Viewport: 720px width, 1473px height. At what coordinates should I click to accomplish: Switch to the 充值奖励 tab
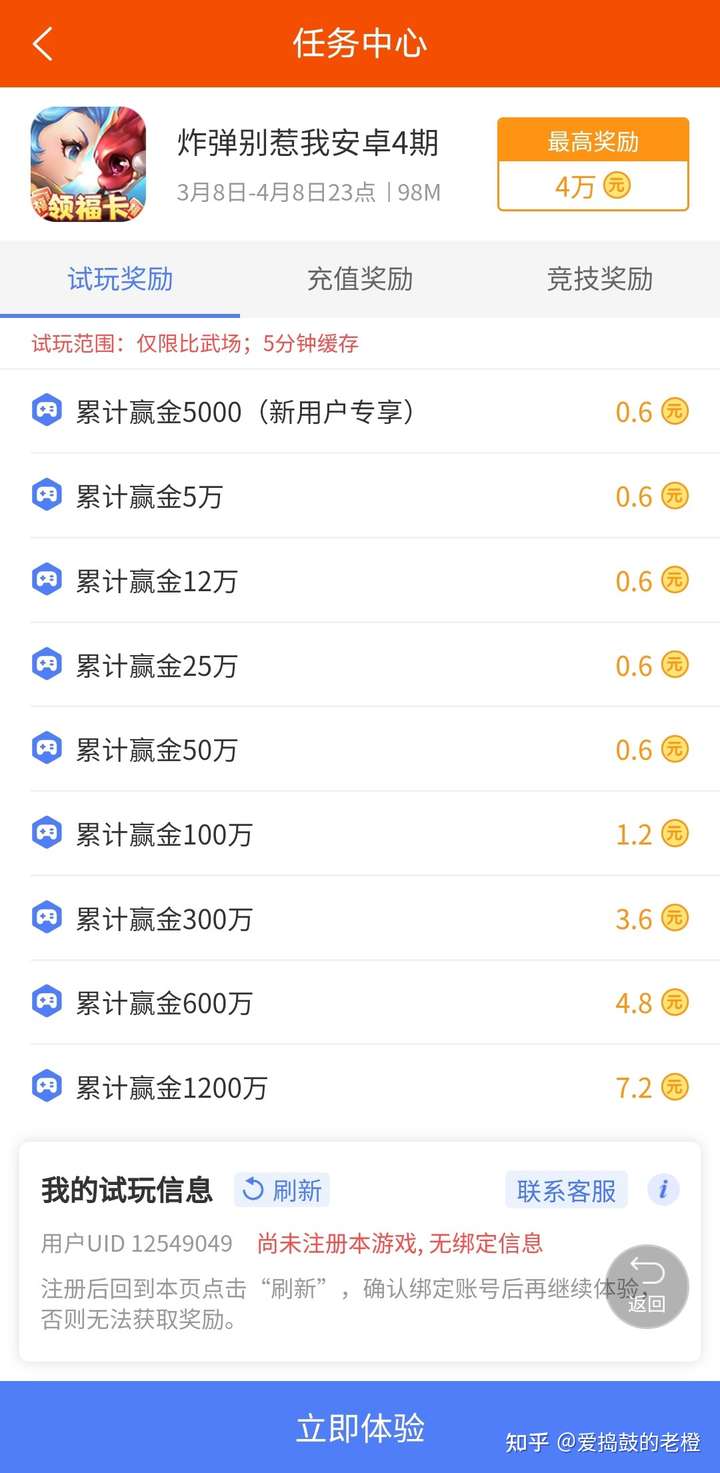360,279
